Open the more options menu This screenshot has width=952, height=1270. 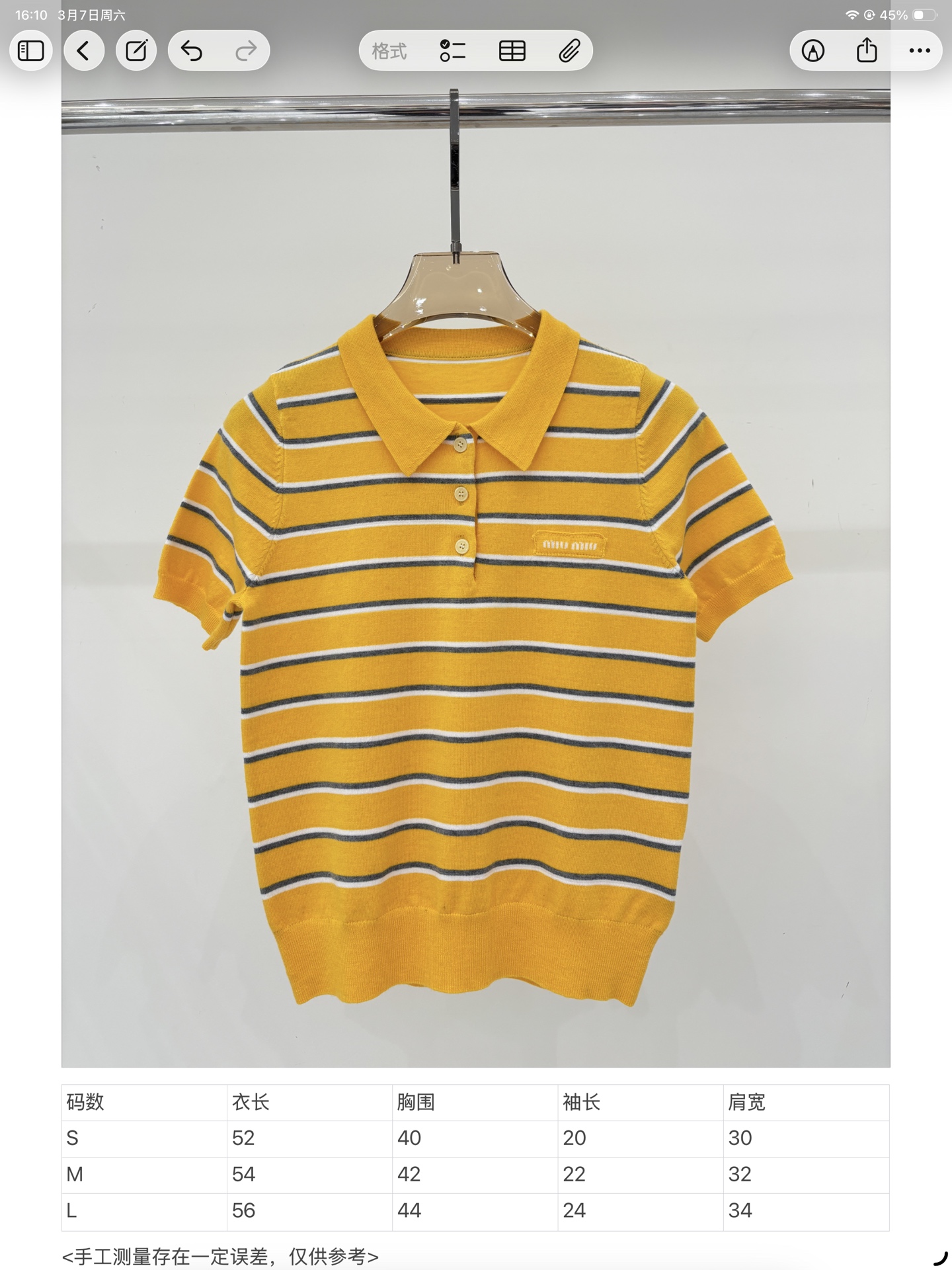pyautogui.click(x=920, y=51)
